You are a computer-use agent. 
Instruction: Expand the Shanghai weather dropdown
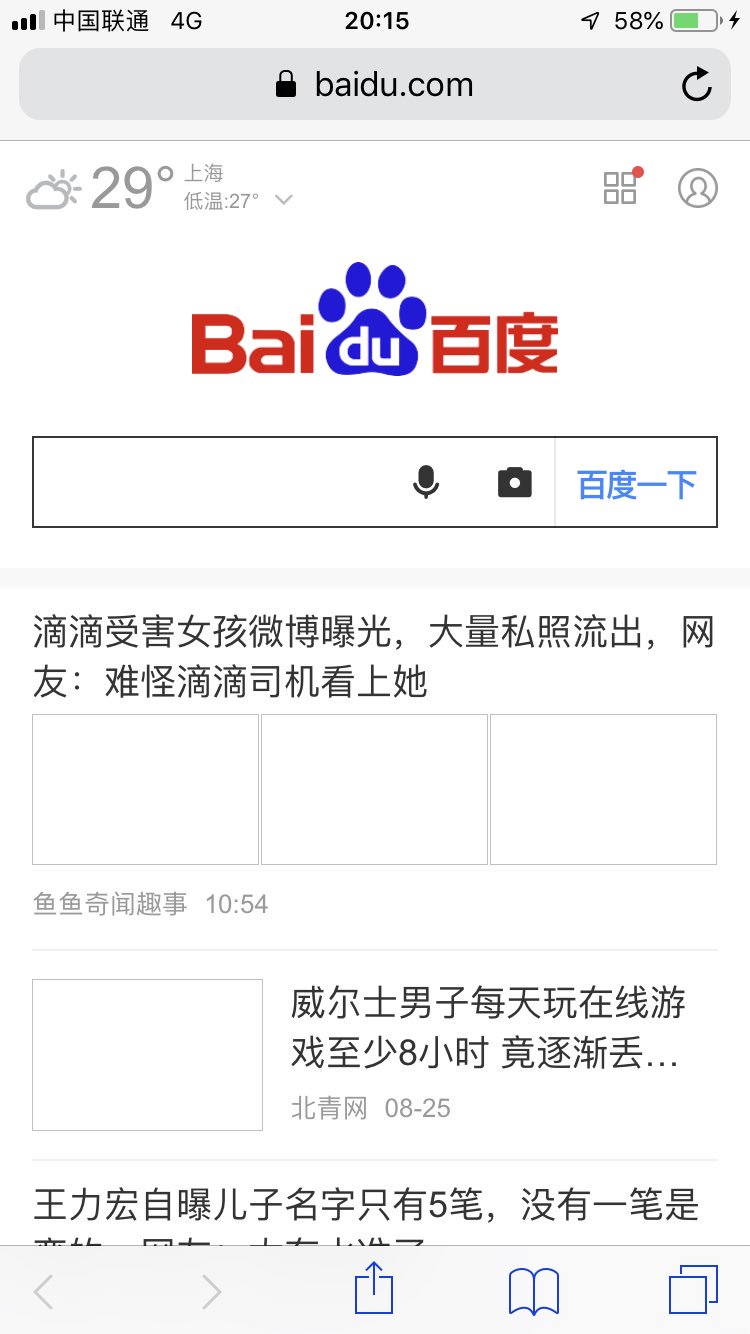coord(283,200)
